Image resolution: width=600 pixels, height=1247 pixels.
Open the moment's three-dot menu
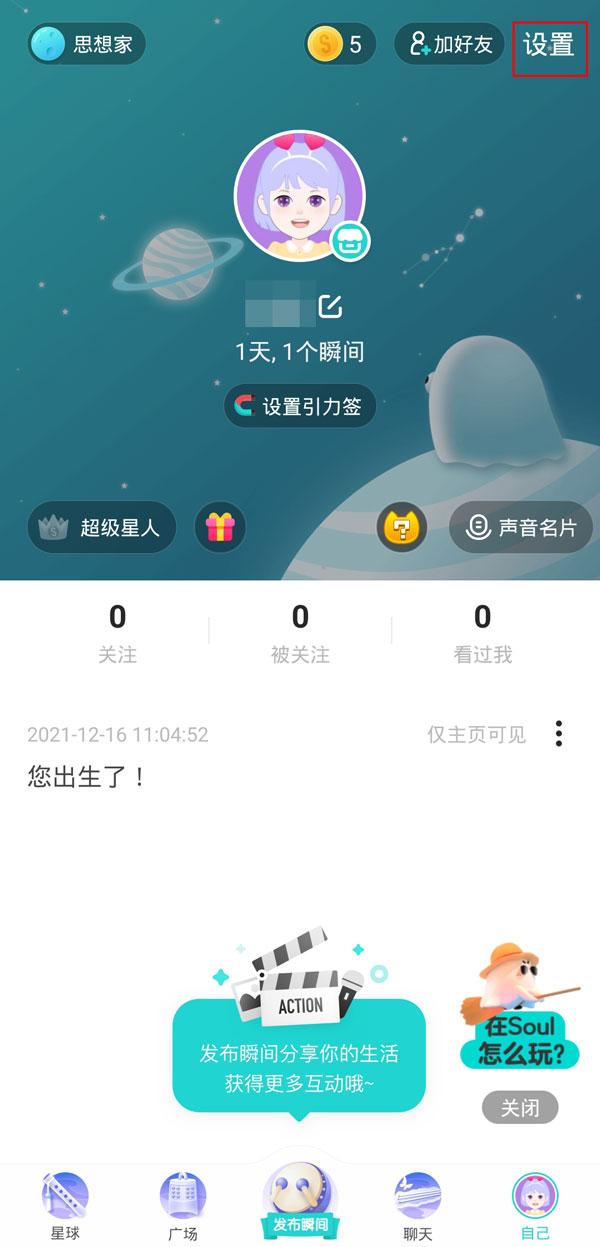click(x=559, y=735)
